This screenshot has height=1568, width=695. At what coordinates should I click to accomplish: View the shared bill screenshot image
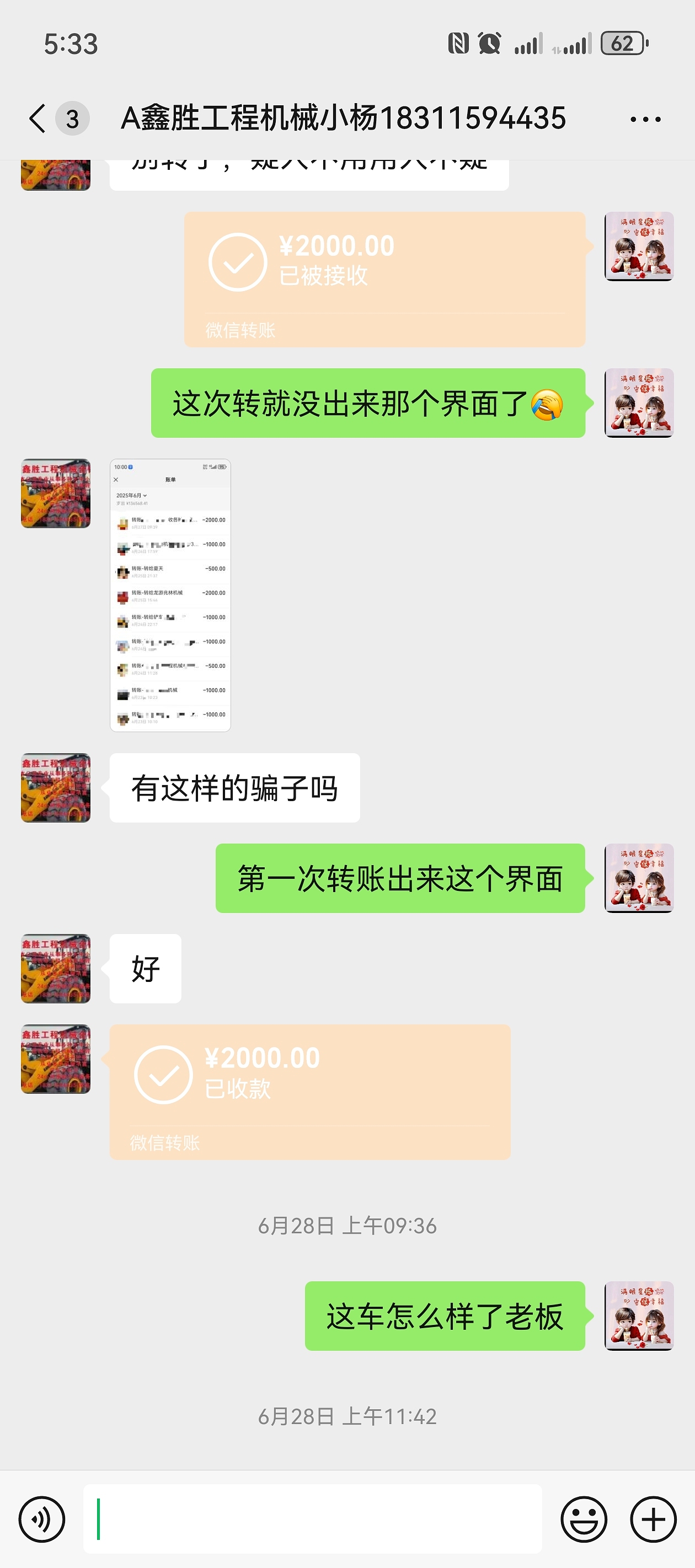[x=170, y=595]
